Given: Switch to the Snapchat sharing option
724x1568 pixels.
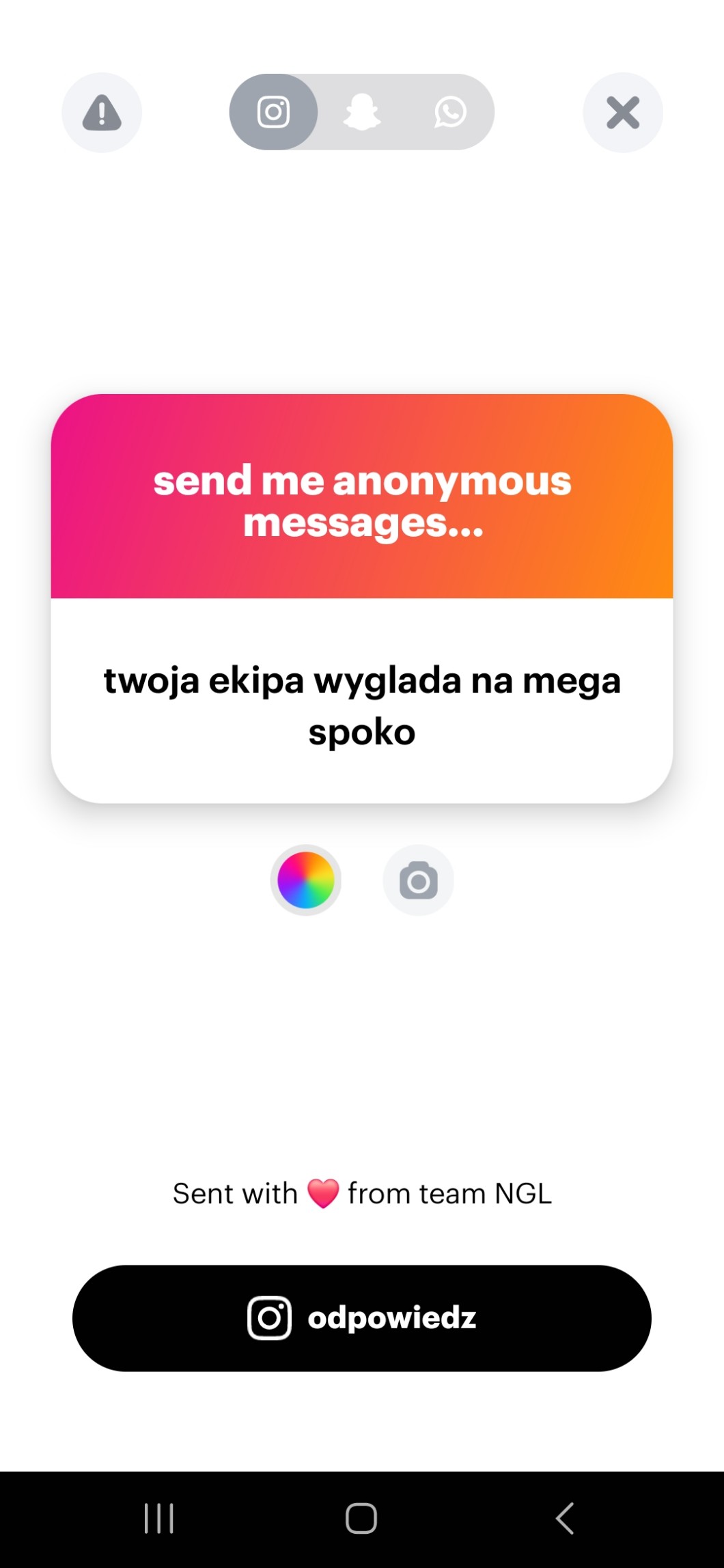Looking at the screenshot, I should 361,112.
